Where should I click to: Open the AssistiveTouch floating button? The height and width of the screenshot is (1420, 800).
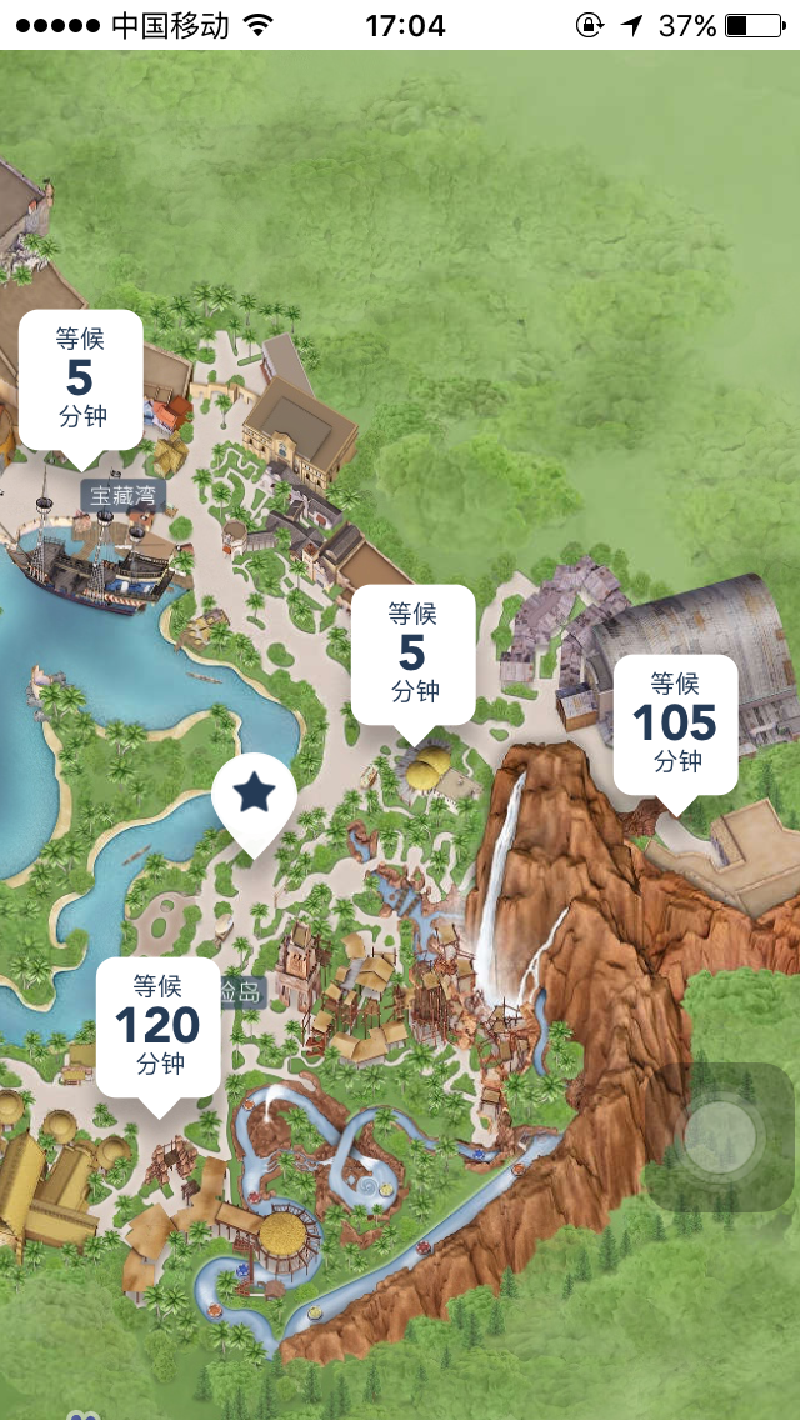tap(721, 1136)
